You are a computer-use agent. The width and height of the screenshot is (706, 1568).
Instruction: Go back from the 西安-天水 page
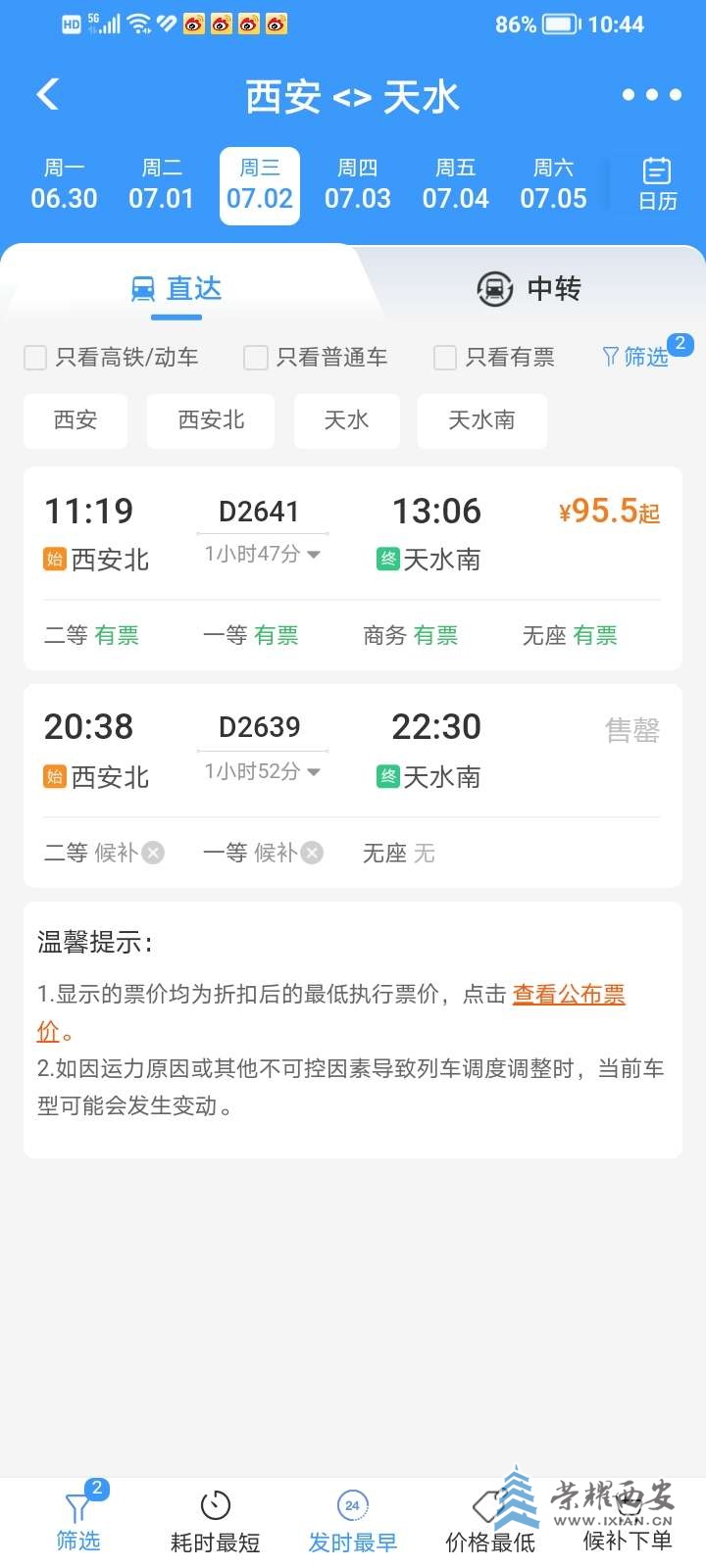(48, 95)
